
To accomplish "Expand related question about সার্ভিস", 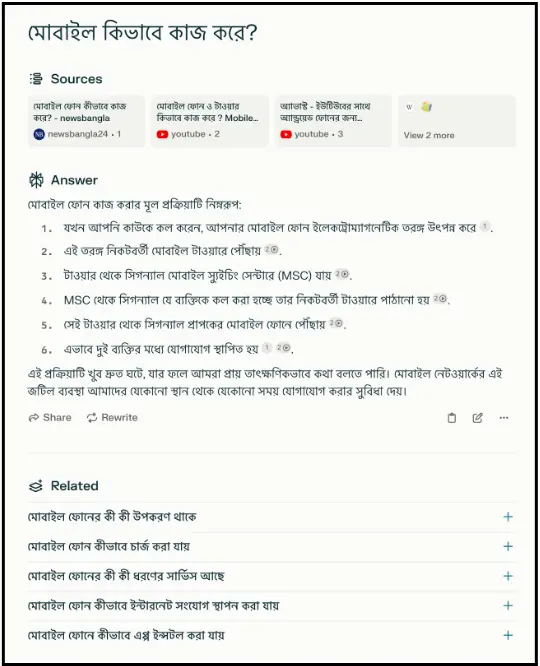I will point(272,576).
